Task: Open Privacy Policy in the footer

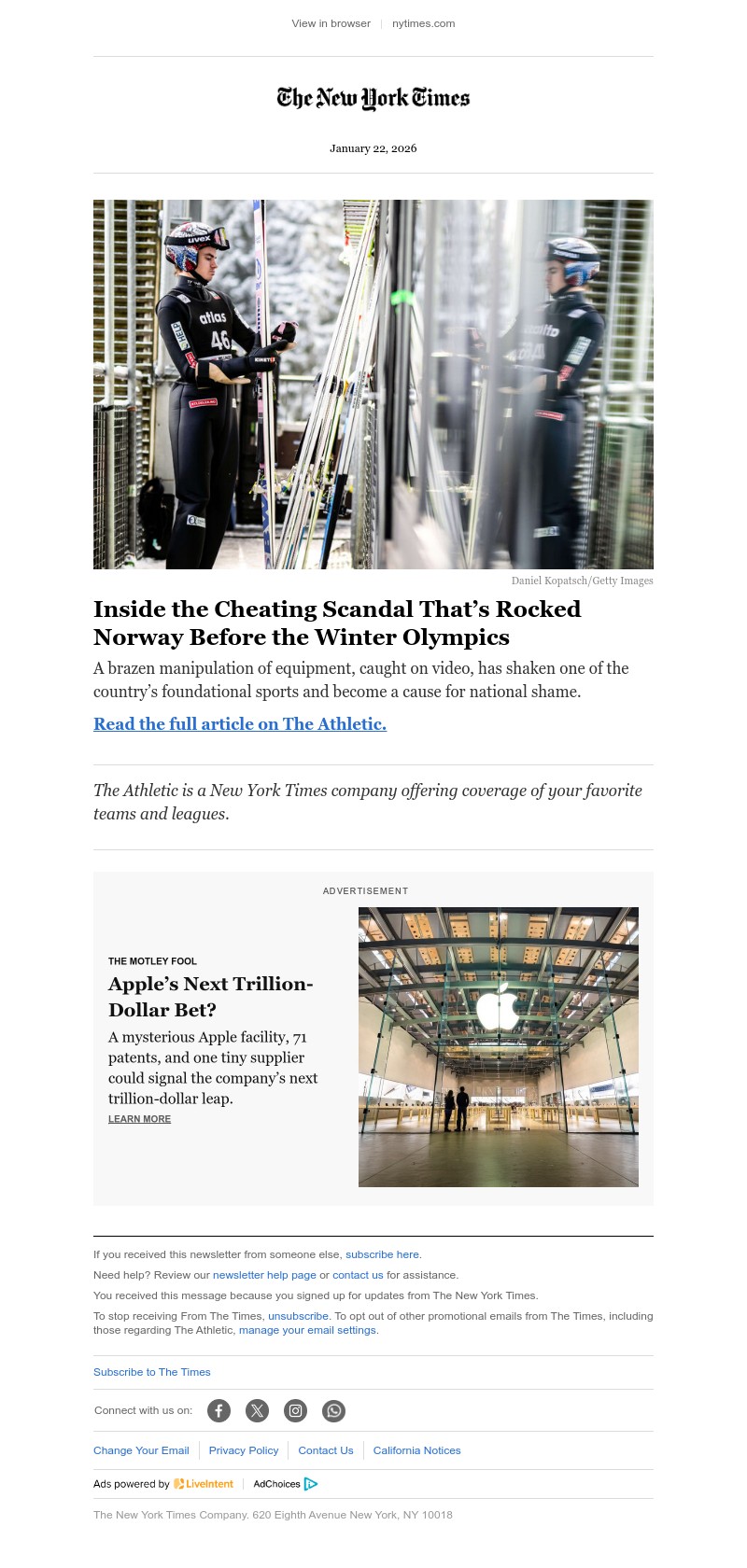Action: click(244, 1450)
